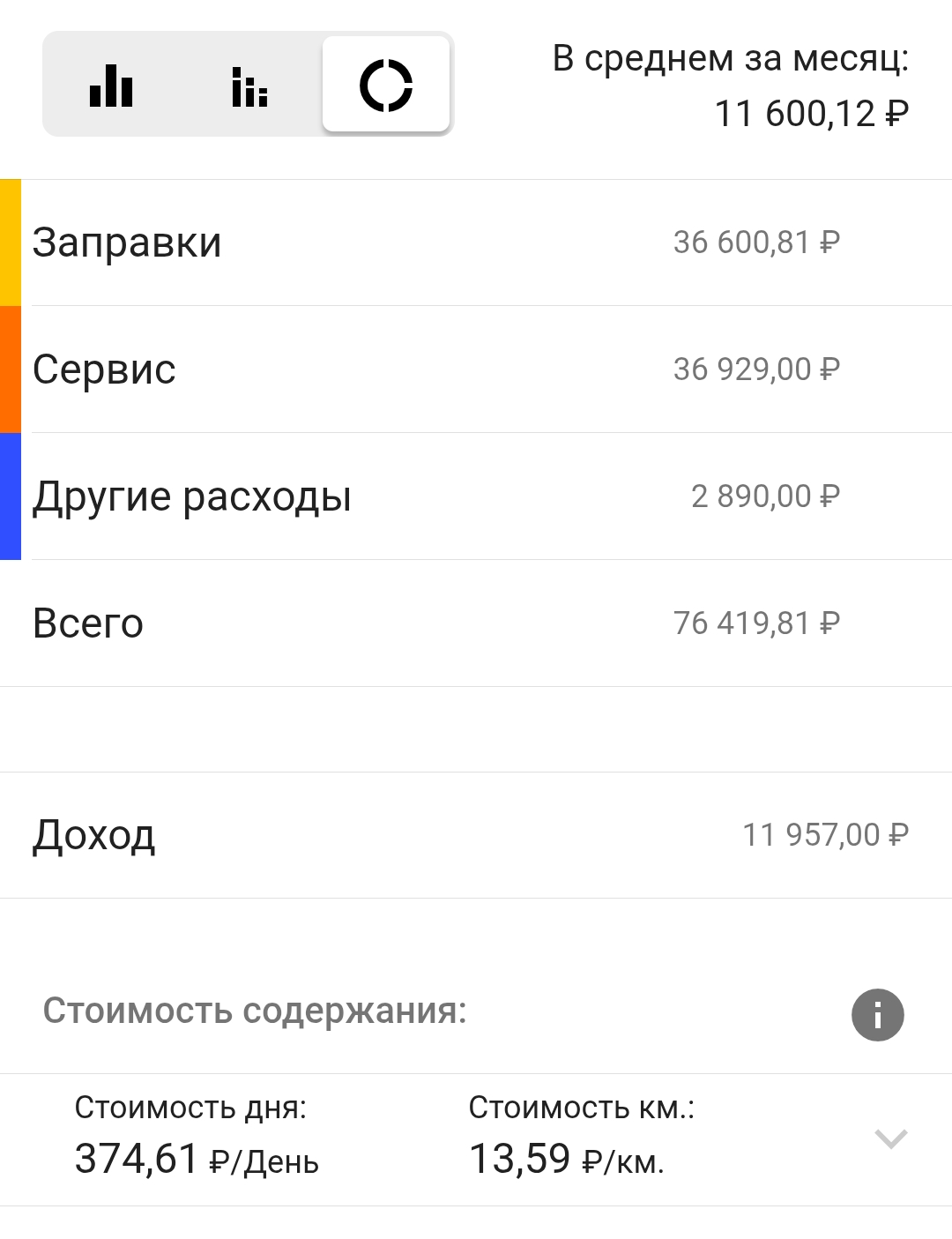The width and height of the screenshot is (952, 1239).
Task: Switch to the stacked bar chart view
Action: coord(249,86)
